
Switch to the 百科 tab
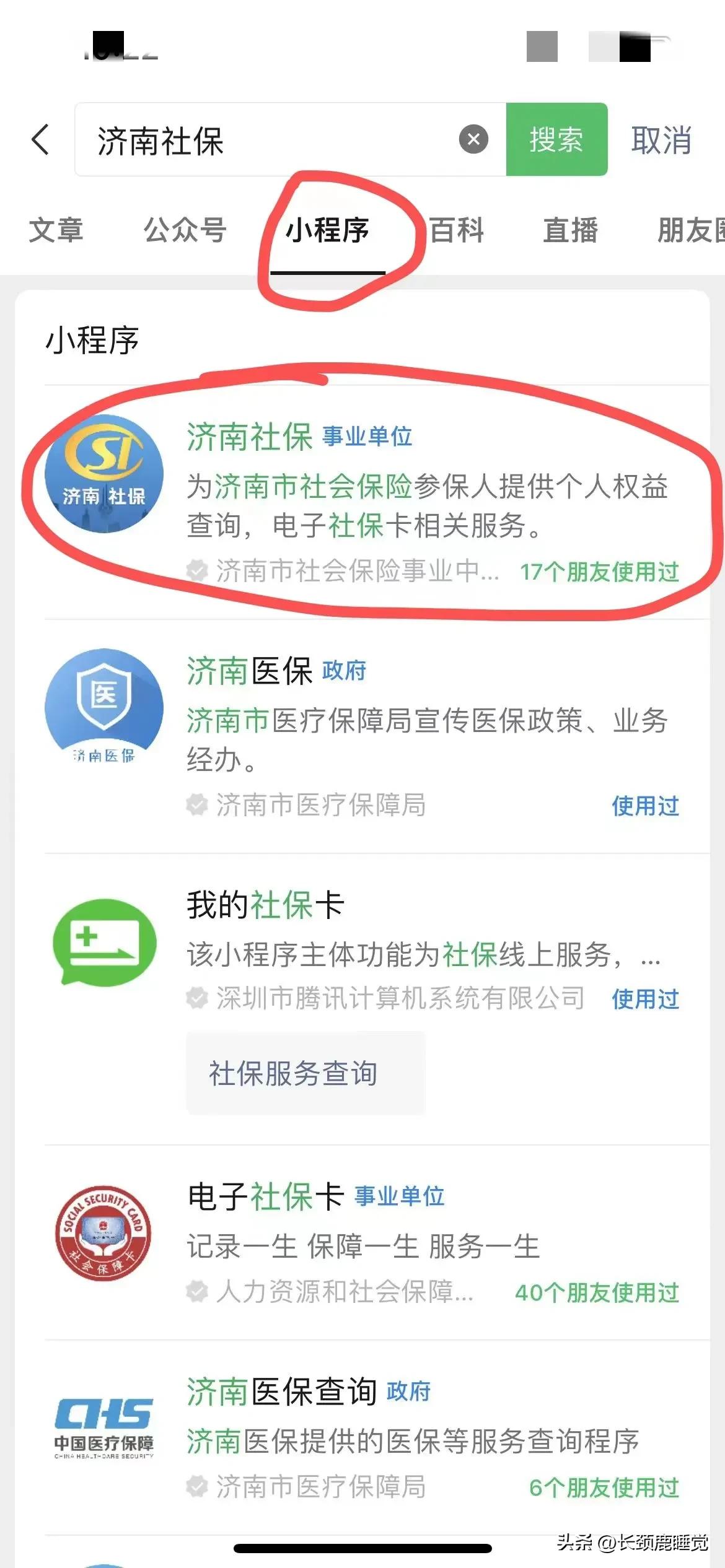(x=455, y=230)
